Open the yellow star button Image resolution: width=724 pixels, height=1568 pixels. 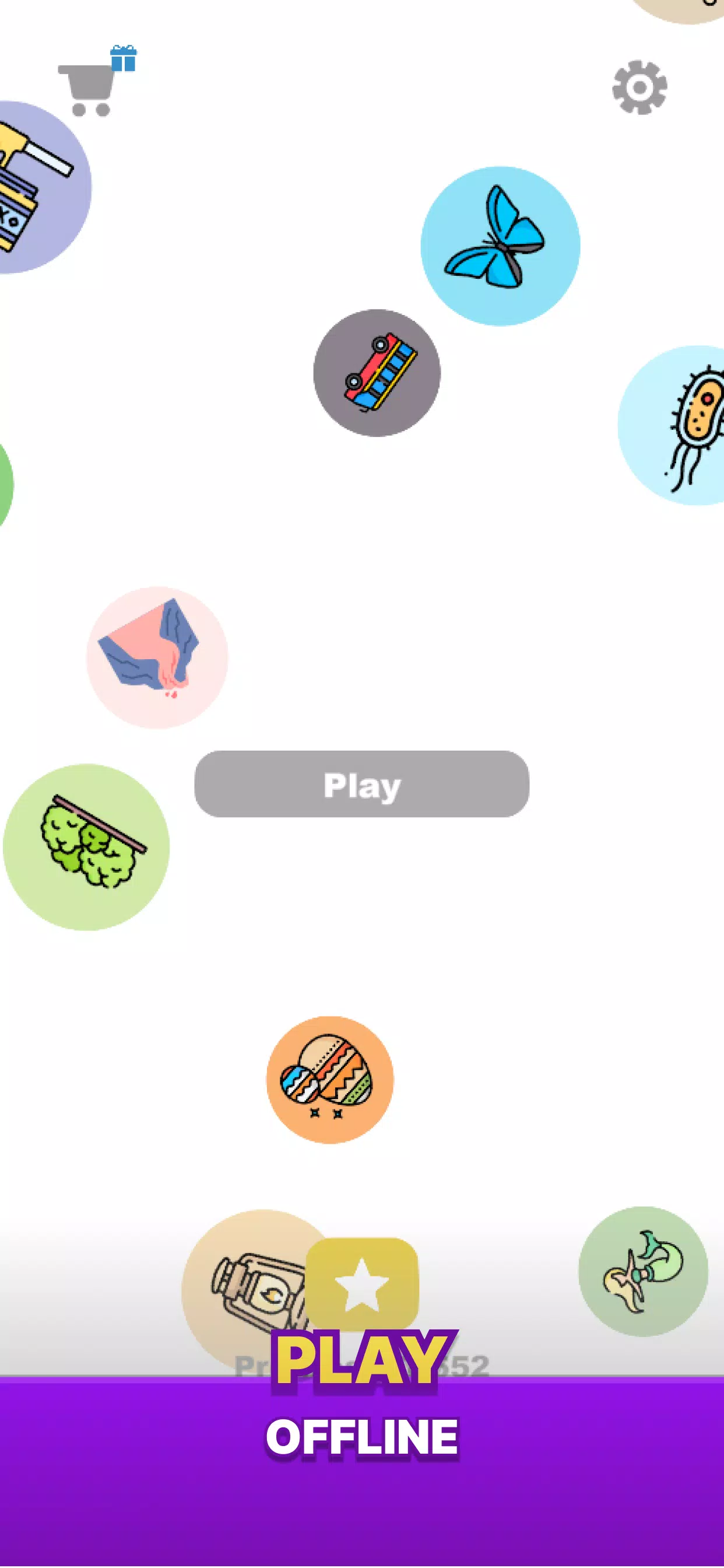361,1283
